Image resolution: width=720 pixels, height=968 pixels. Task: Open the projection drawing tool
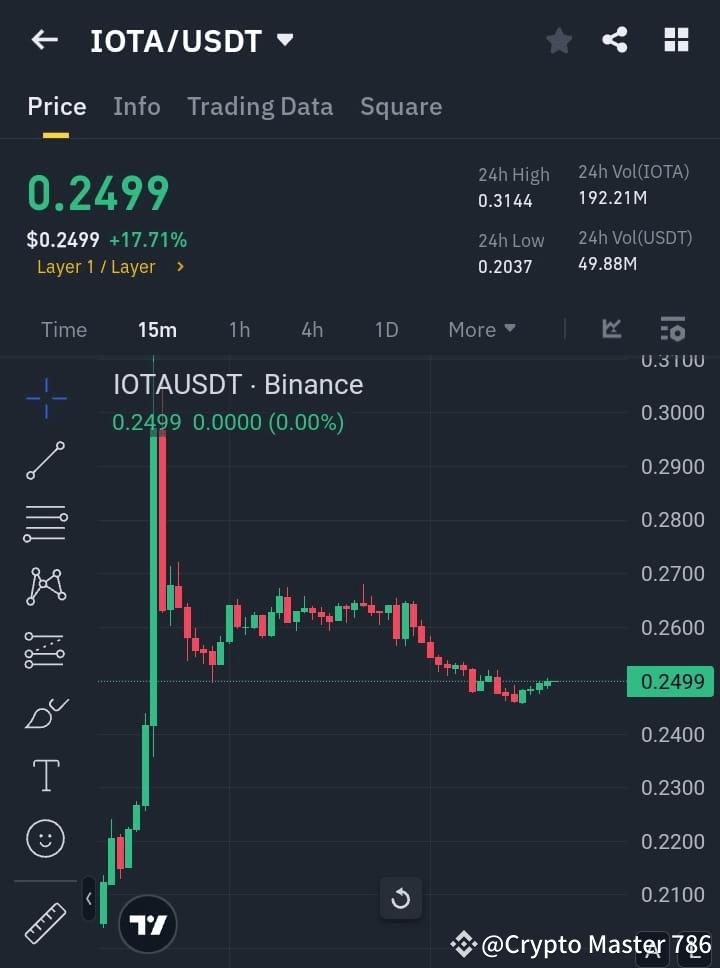pos(45,650)
